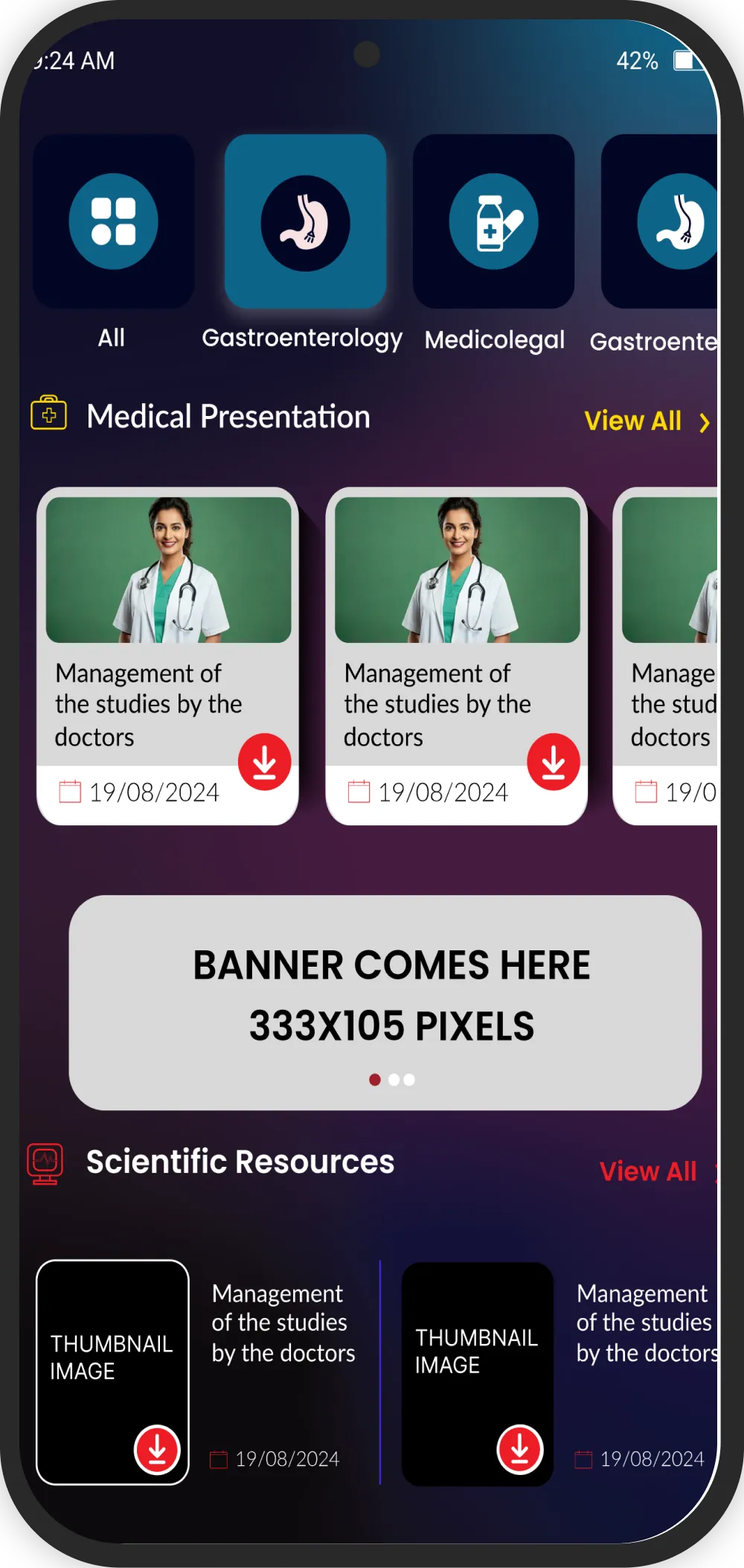View all Medical Presentation items
Screen dimensions: 744x1568
point(646,421)
